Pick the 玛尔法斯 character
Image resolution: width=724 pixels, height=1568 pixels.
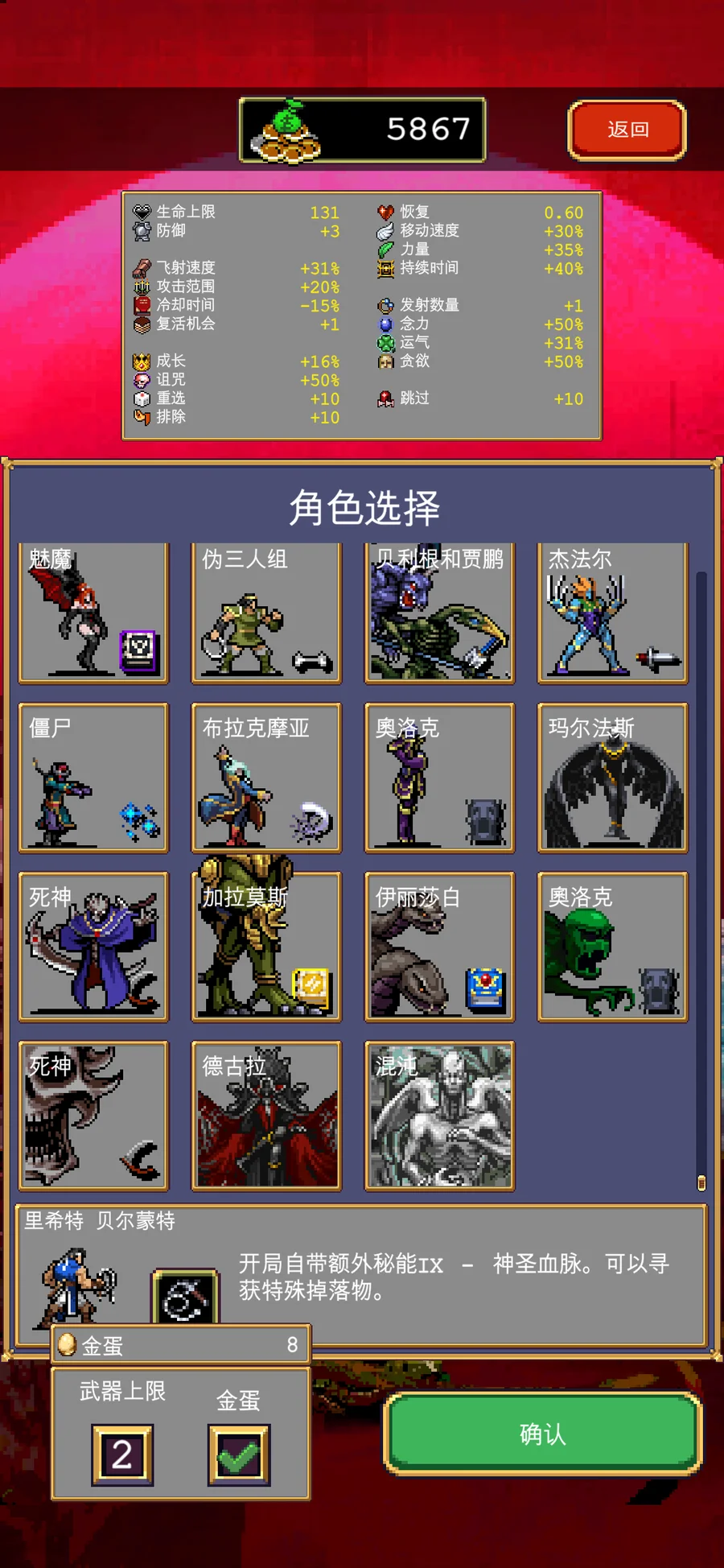coord(612,778)
